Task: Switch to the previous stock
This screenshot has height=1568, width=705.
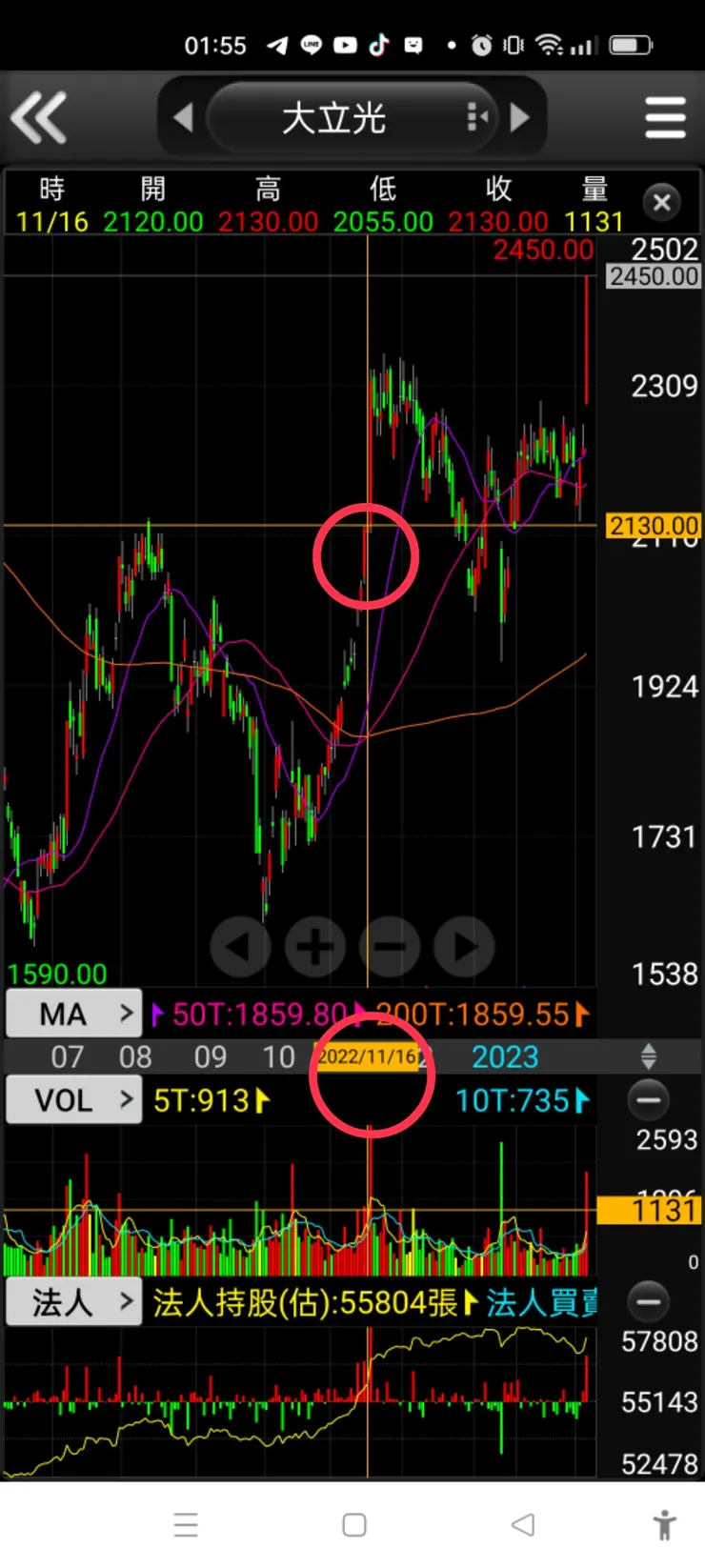Action: [x=183, y=118]
